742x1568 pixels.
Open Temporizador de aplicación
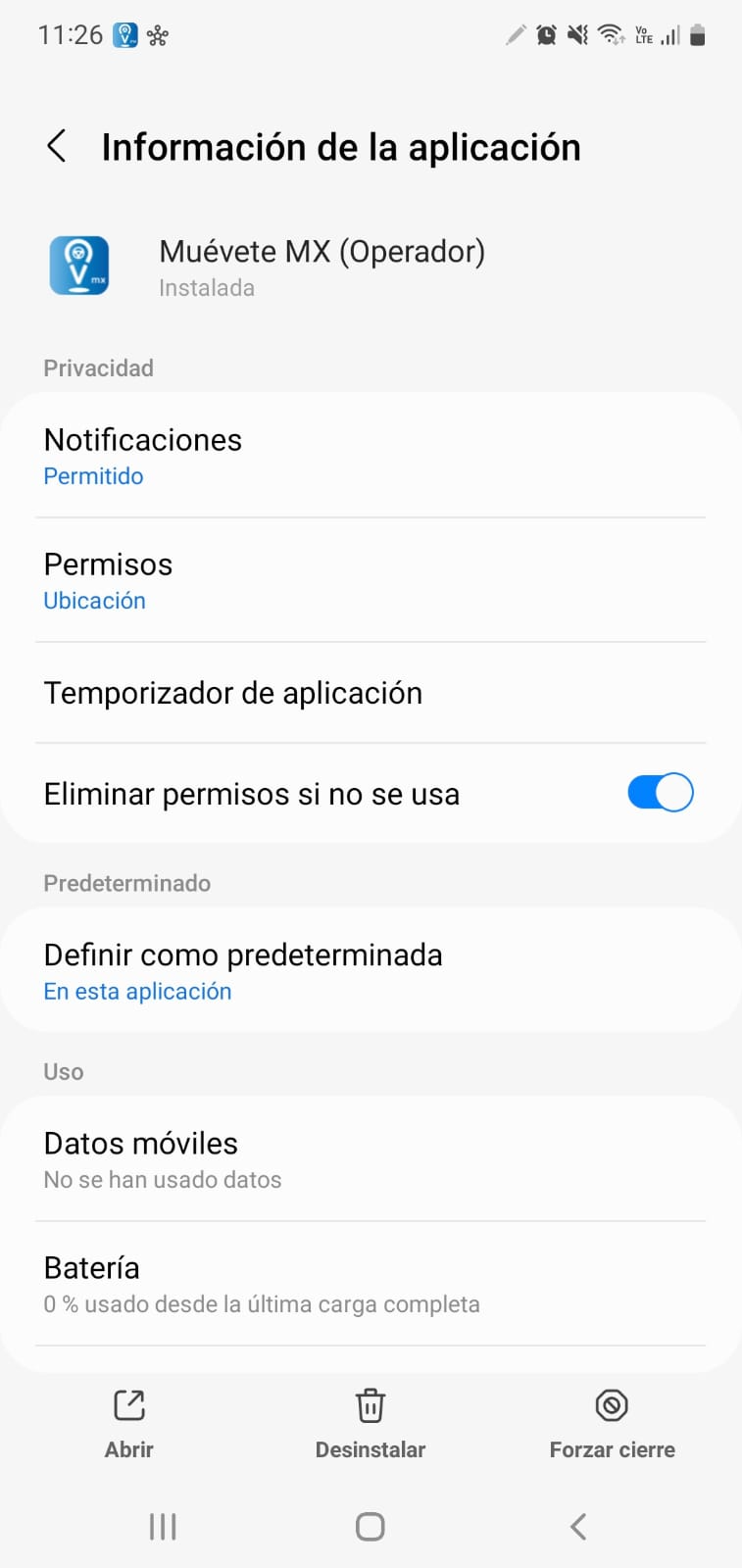pos(371,693)
